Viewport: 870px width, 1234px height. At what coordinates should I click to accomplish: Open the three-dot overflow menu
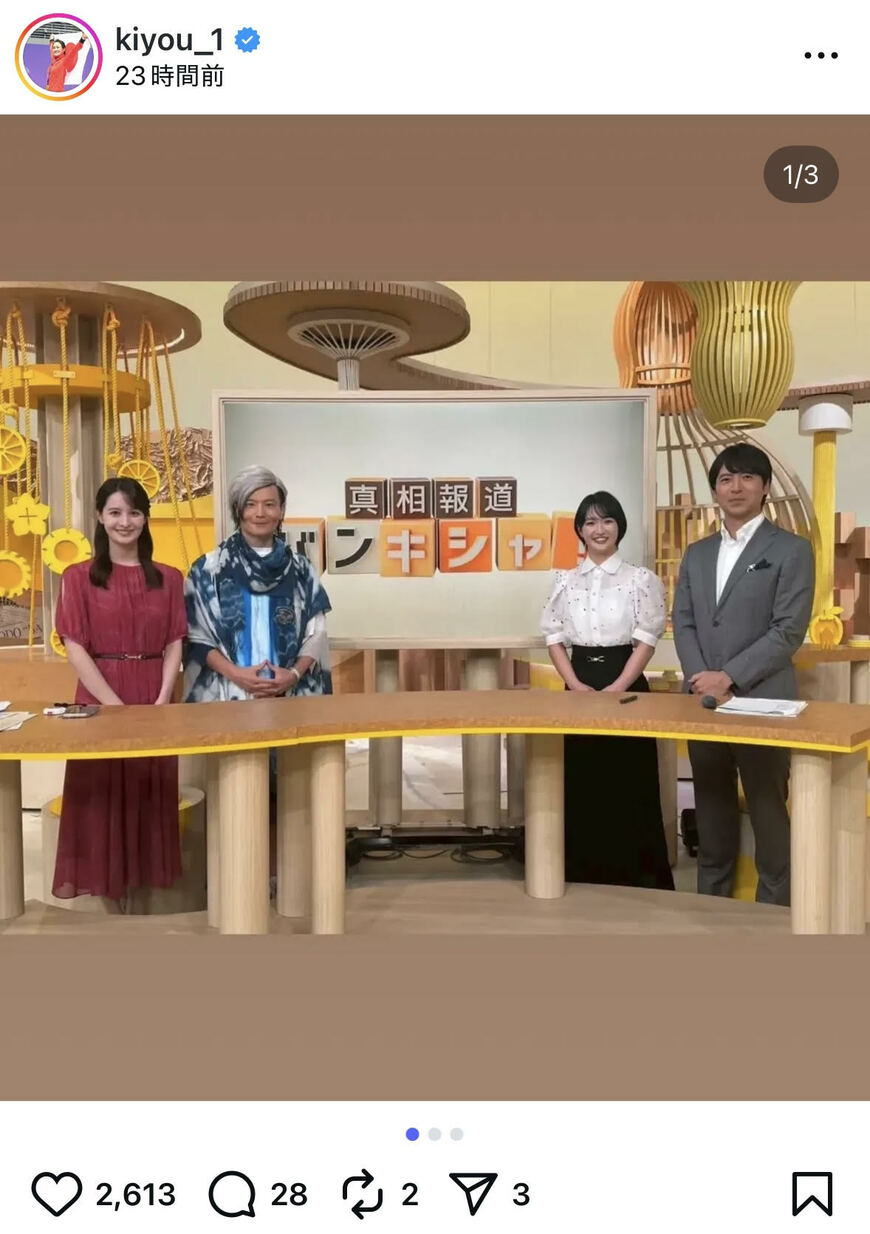click(x=820, y=56)
